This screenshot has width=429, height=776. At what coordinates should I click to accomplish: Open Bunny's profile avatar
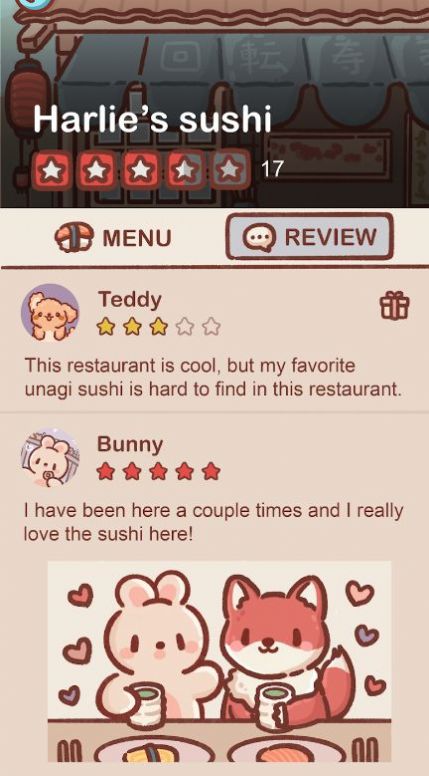pyautogui.click(x=50, y=457)
